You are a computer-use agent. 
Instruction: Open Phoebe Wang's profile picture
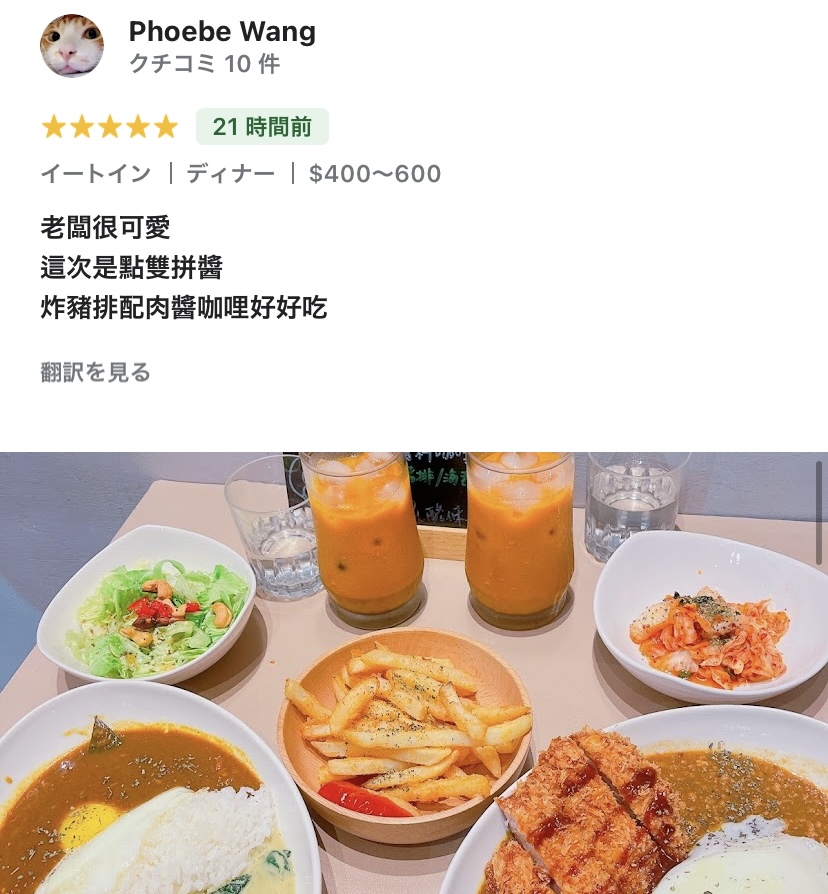pos(72,46)
